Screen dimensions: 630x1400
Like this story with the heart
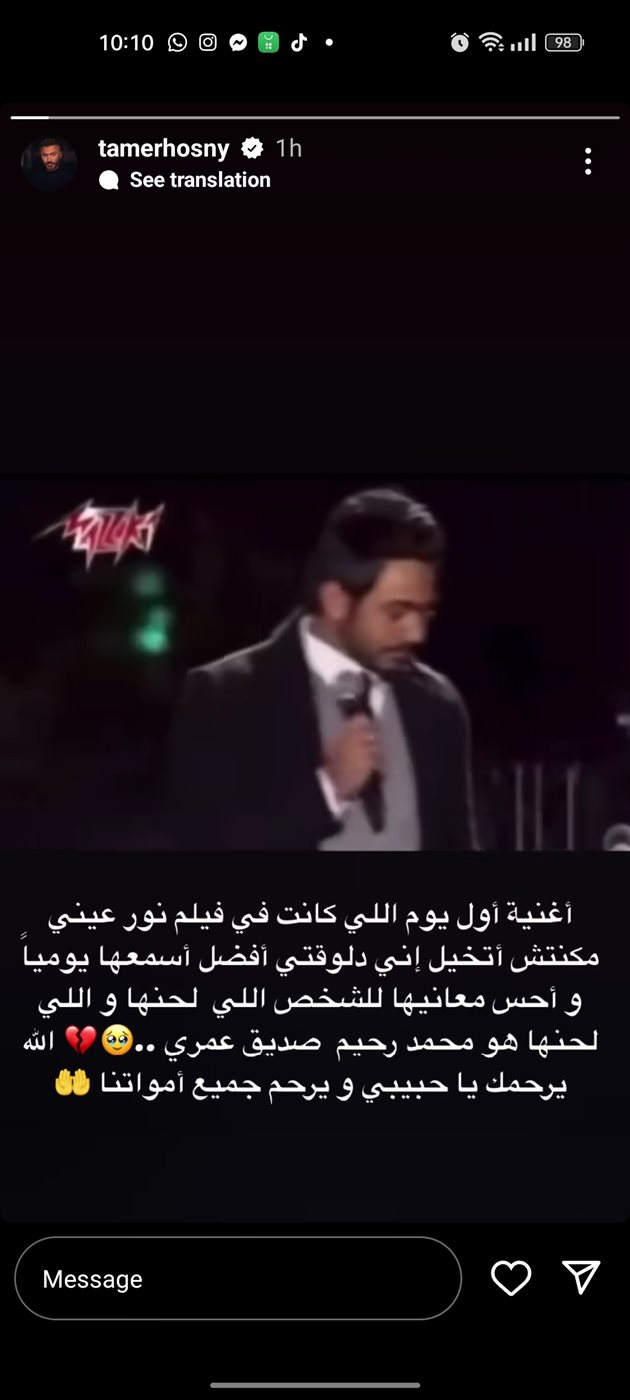coord(511,1278)
